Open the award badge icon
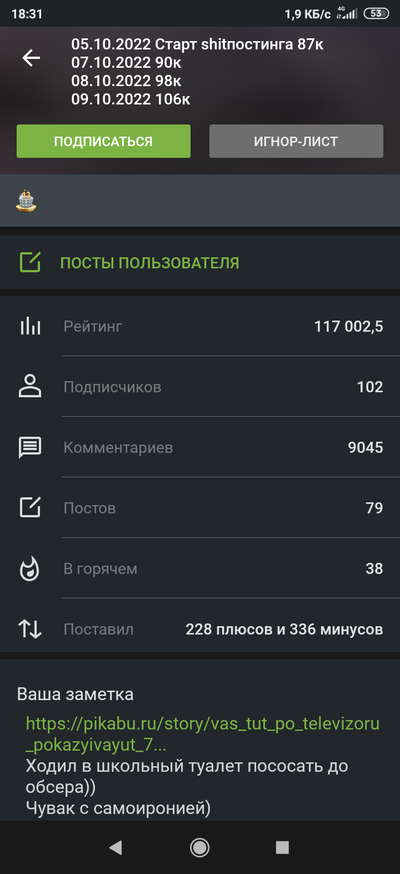The height and width of the screenshot is (874, 400). (26, 201)
